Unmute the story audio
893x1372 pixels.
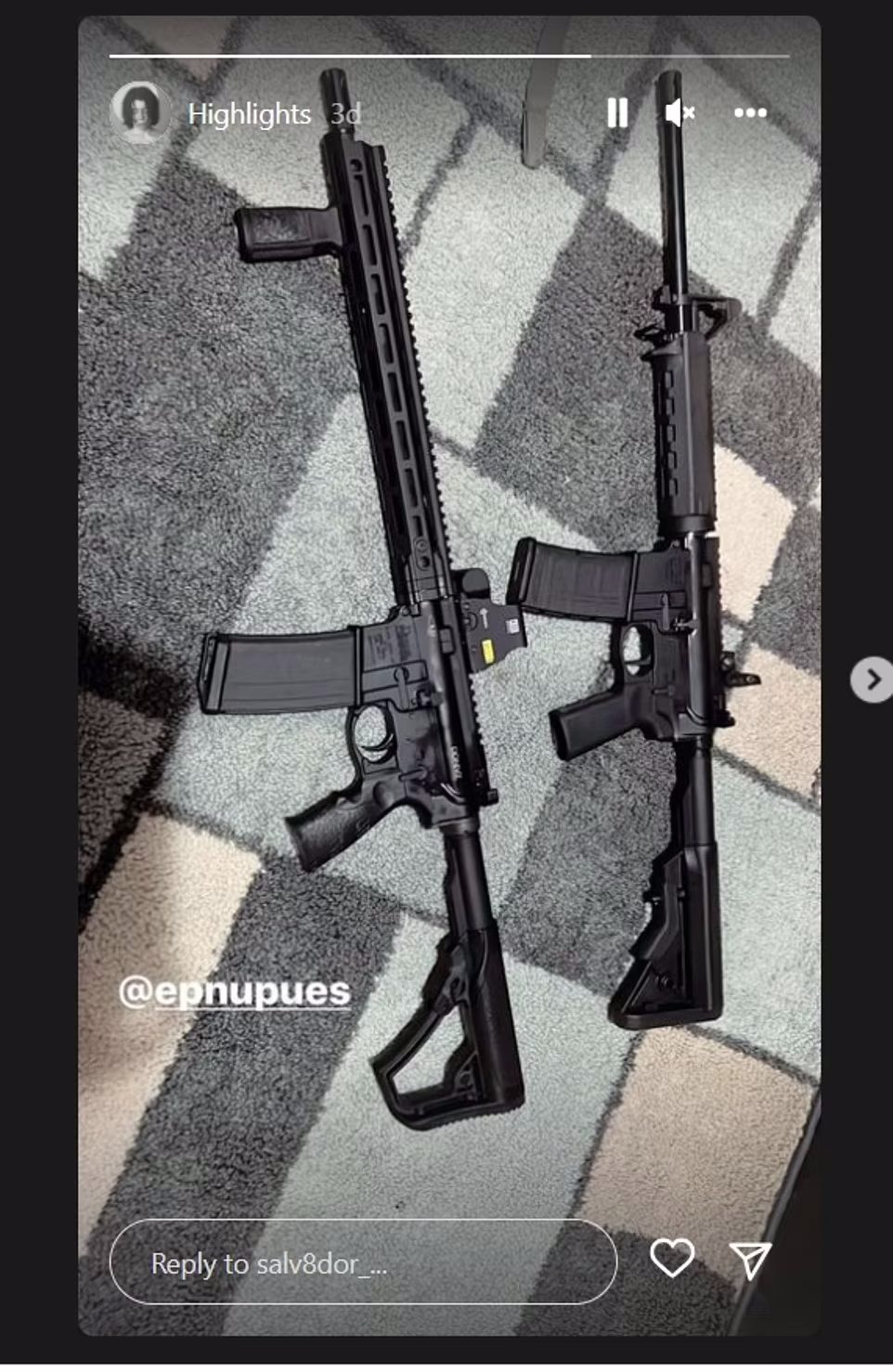point(679,113)
